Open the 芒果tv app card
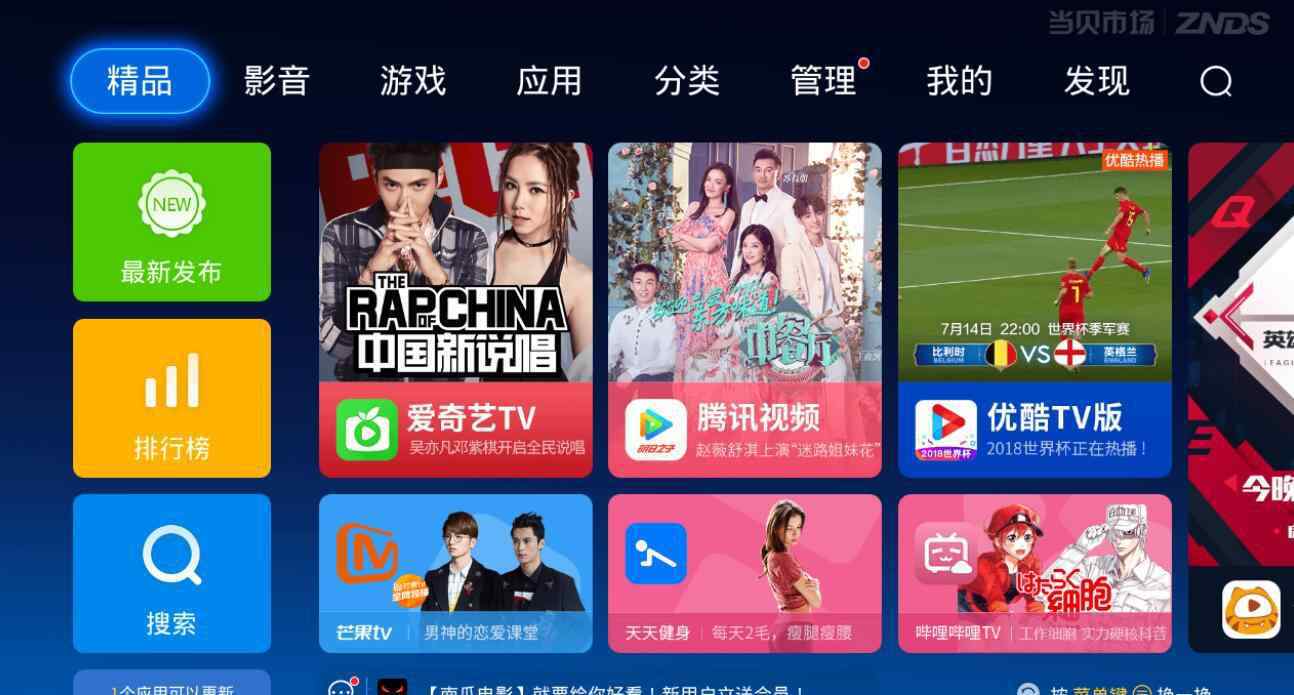The image size is (1294, 695). point(456,573)
